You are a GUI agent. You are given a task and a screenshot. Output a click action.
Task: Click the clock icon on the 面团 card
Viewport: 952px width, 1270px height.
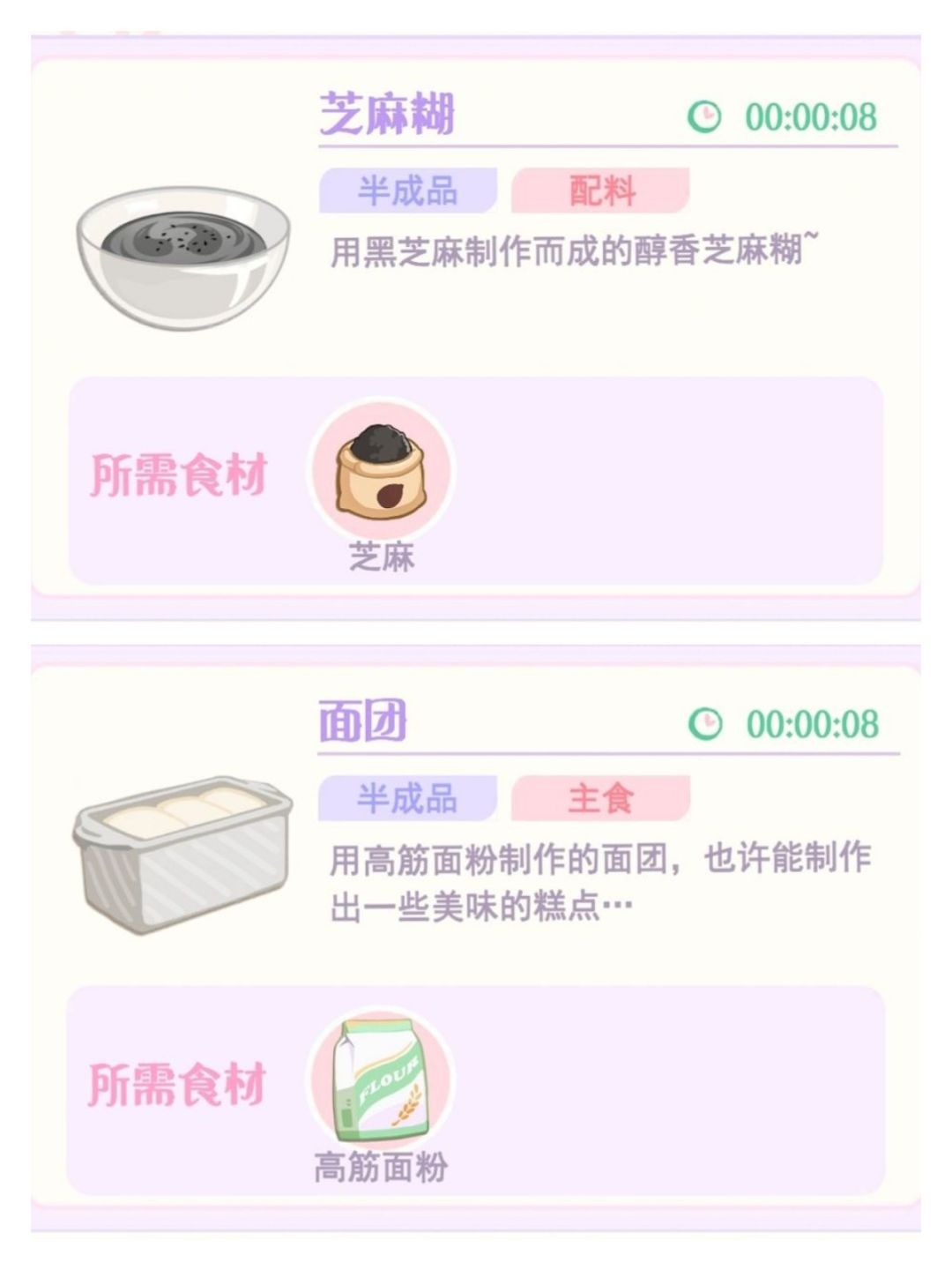703,721
